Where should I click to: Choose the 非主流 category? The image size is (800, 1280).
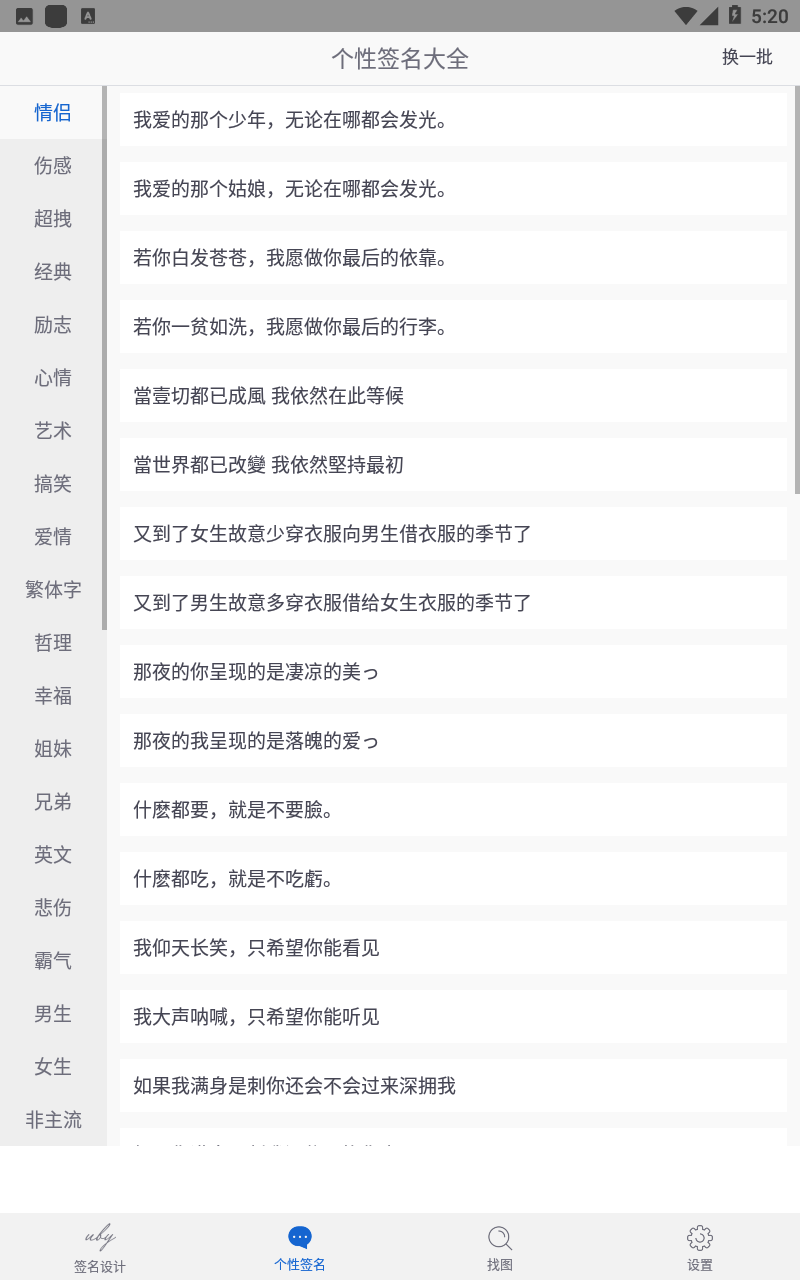(x=53, y=1120)
